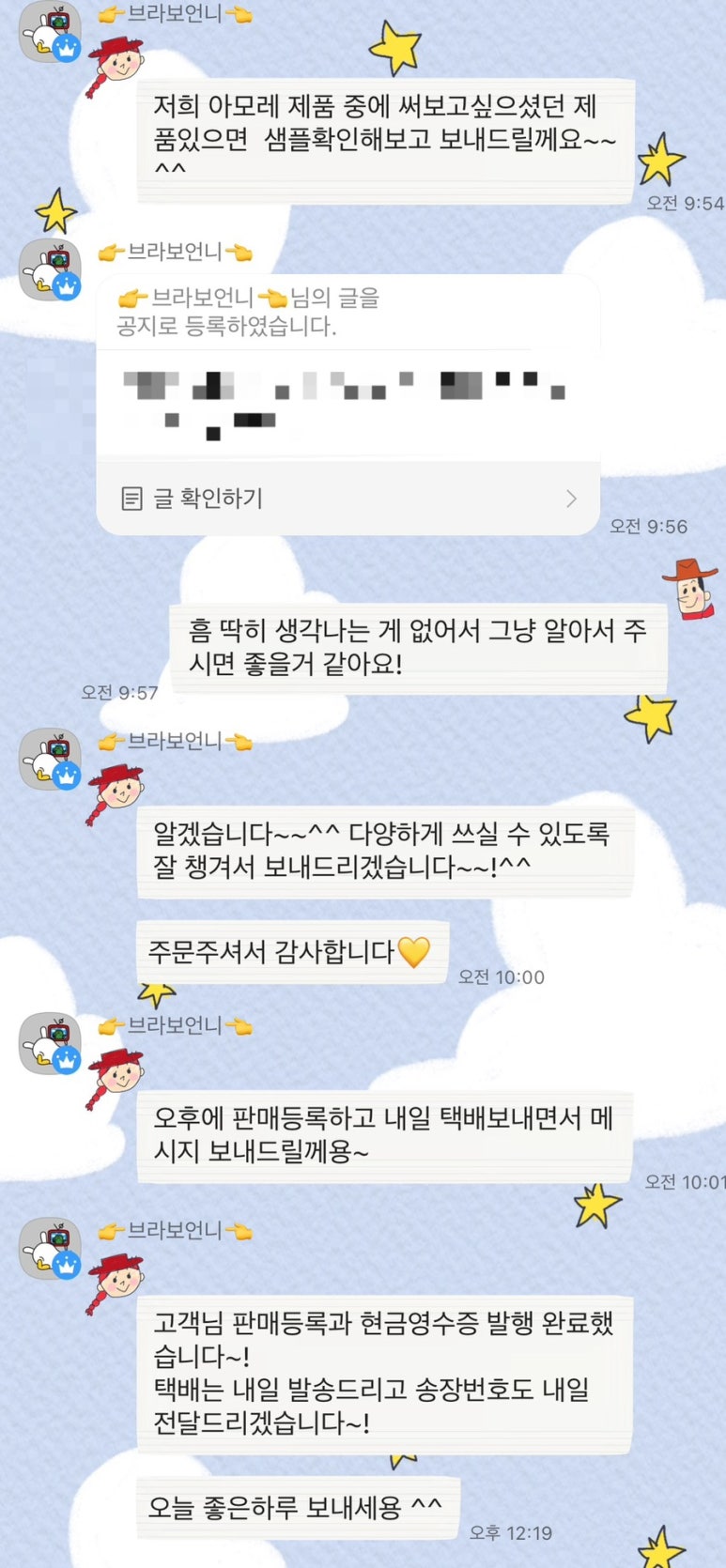Open the 글 확인하기 row in the notice card

pyautogui.click(x=348, y=499)
